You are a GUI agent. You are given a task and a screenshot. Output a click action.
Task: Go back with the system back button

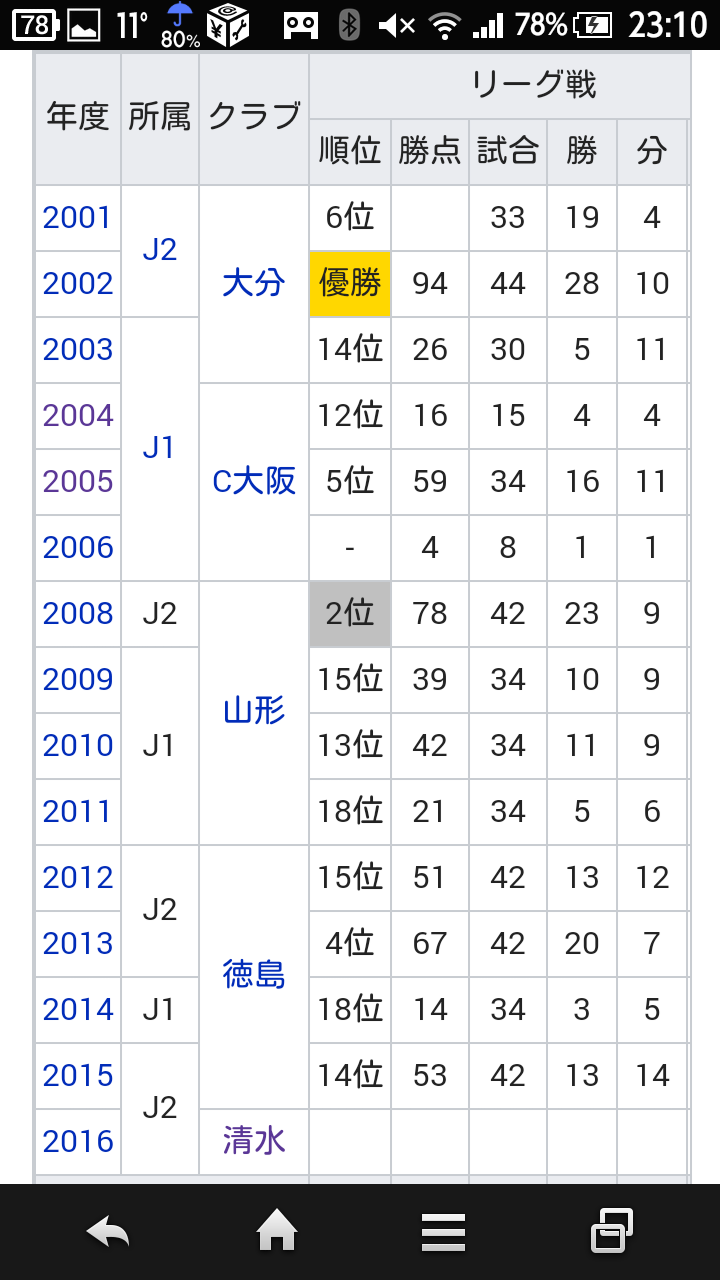(108, 1231)
